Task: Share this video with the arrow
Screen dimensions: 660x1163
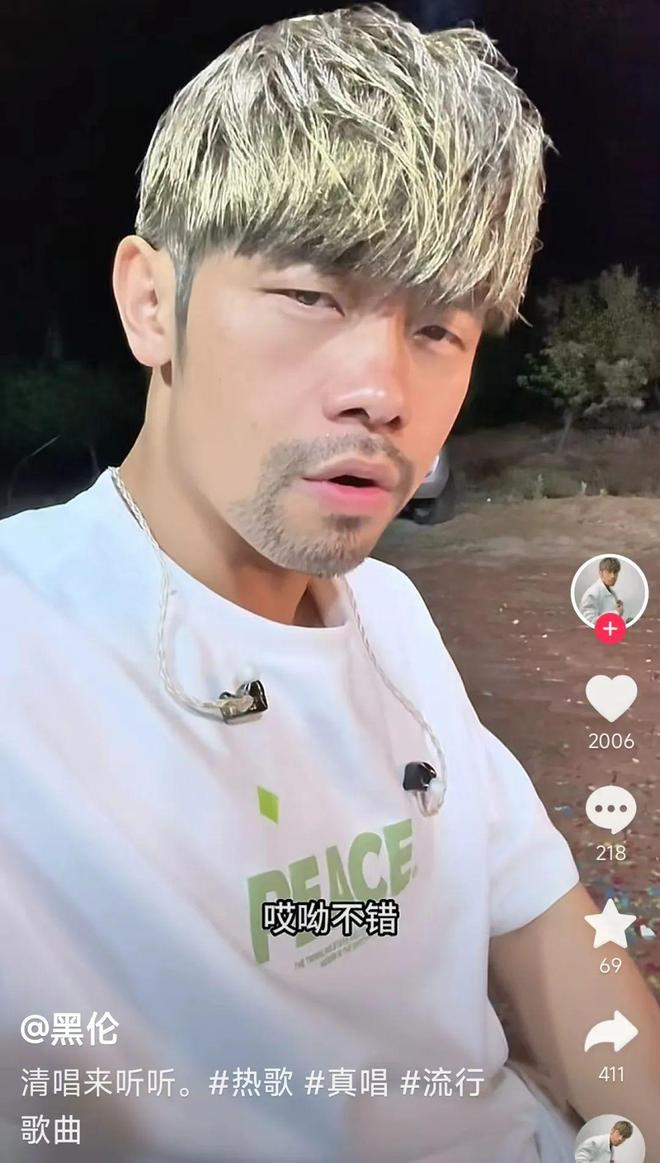Action: (610, 1032)
